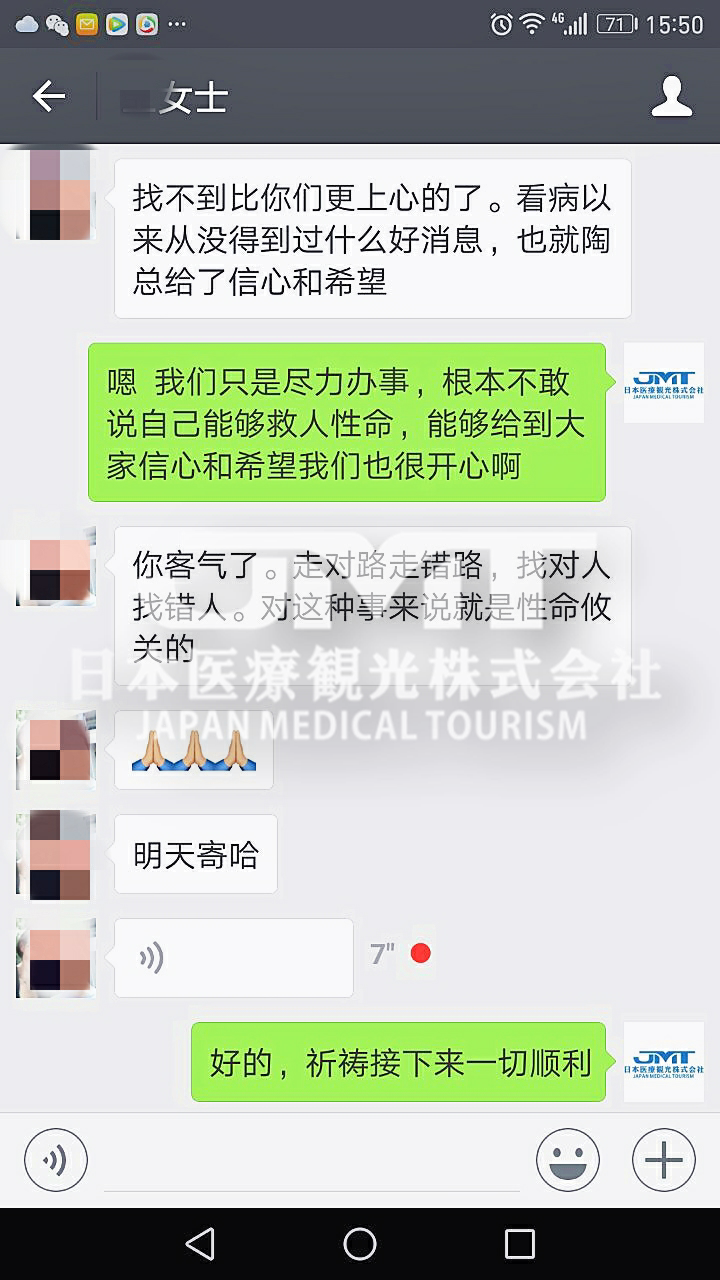Open chat info profile icon
This screenshot has width=720, height=1280.
pyautogui.click(x=671, y=97)
